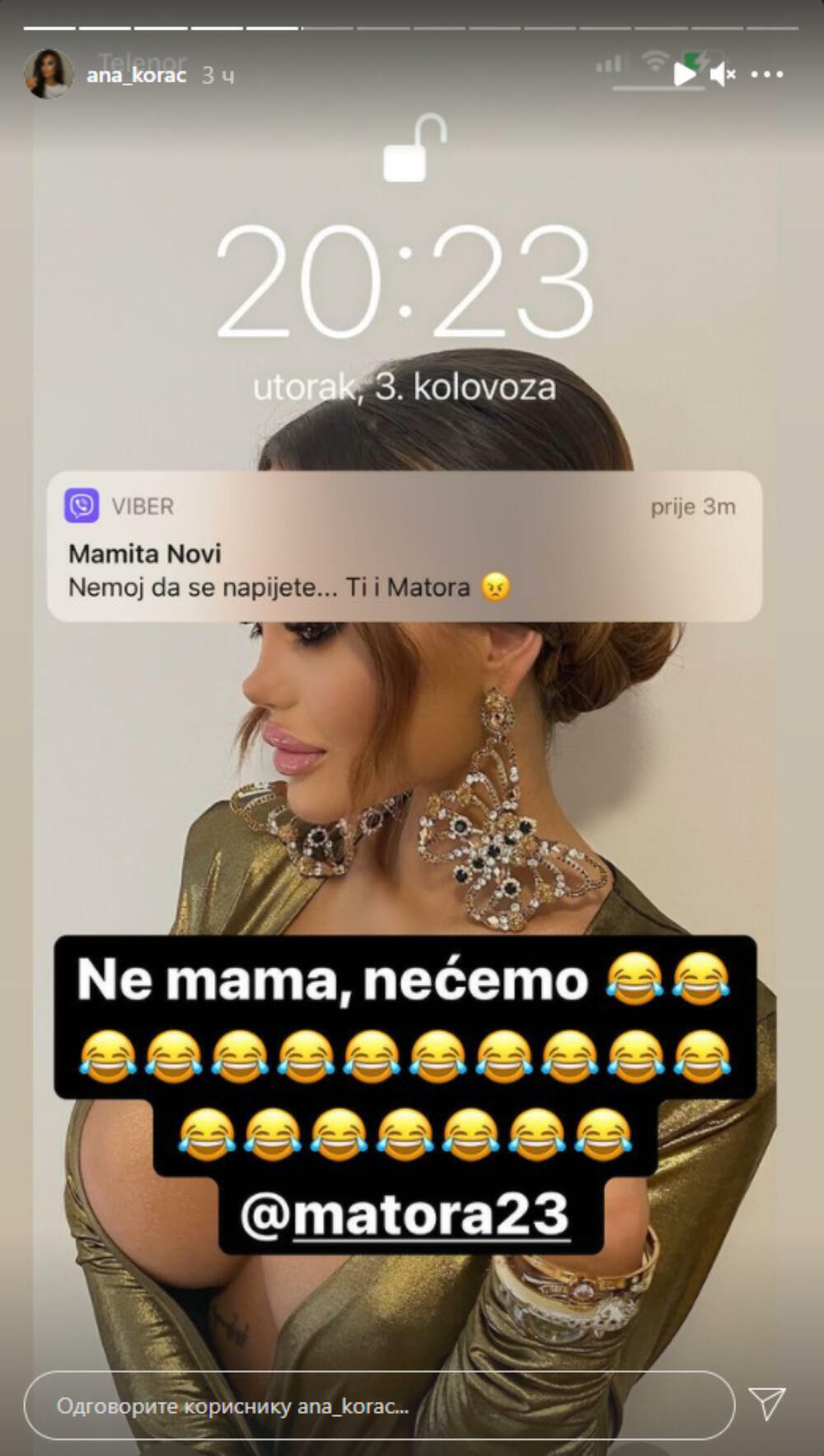
Task: Unmute the story sound
Action: pos(722,75)
